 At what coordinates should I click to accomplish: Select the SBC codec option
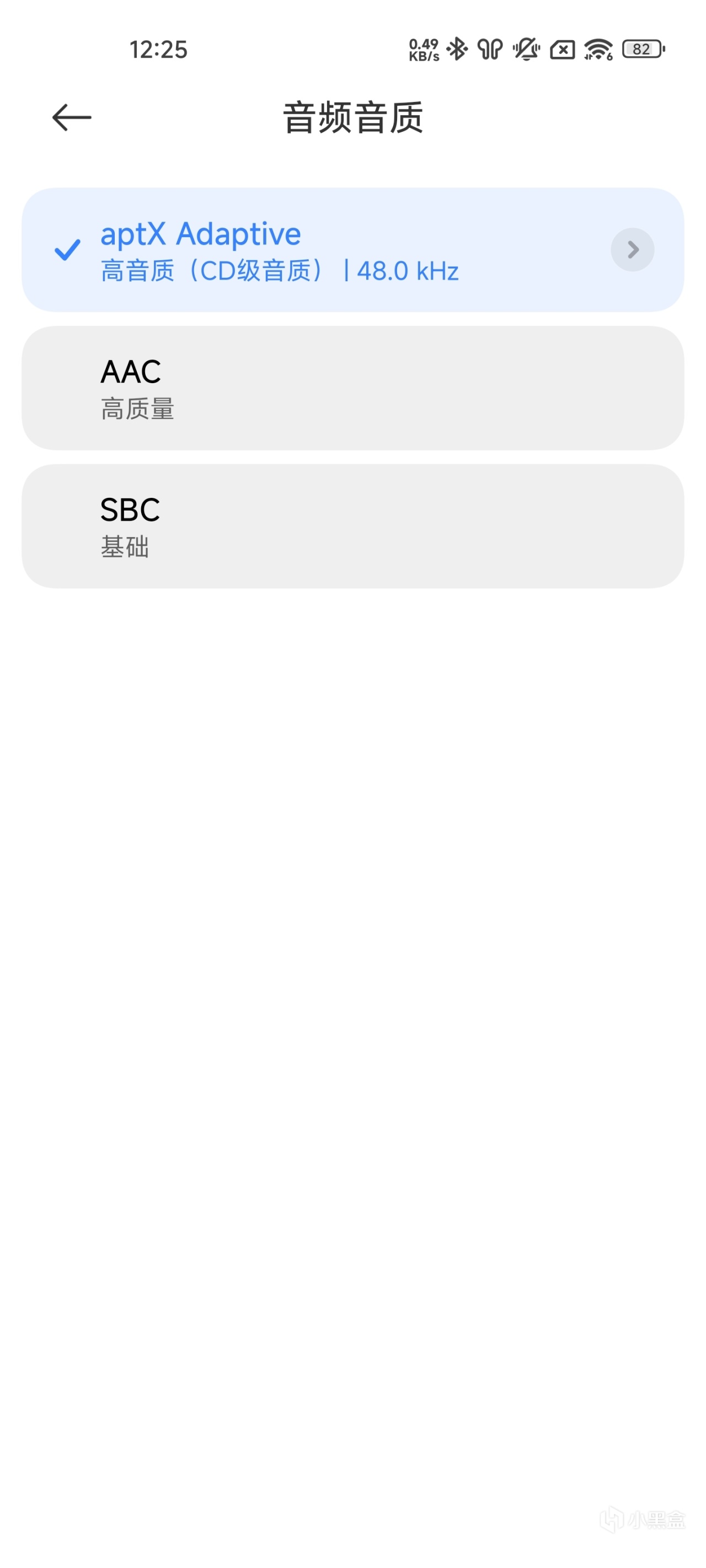click(x=352, y=525)
